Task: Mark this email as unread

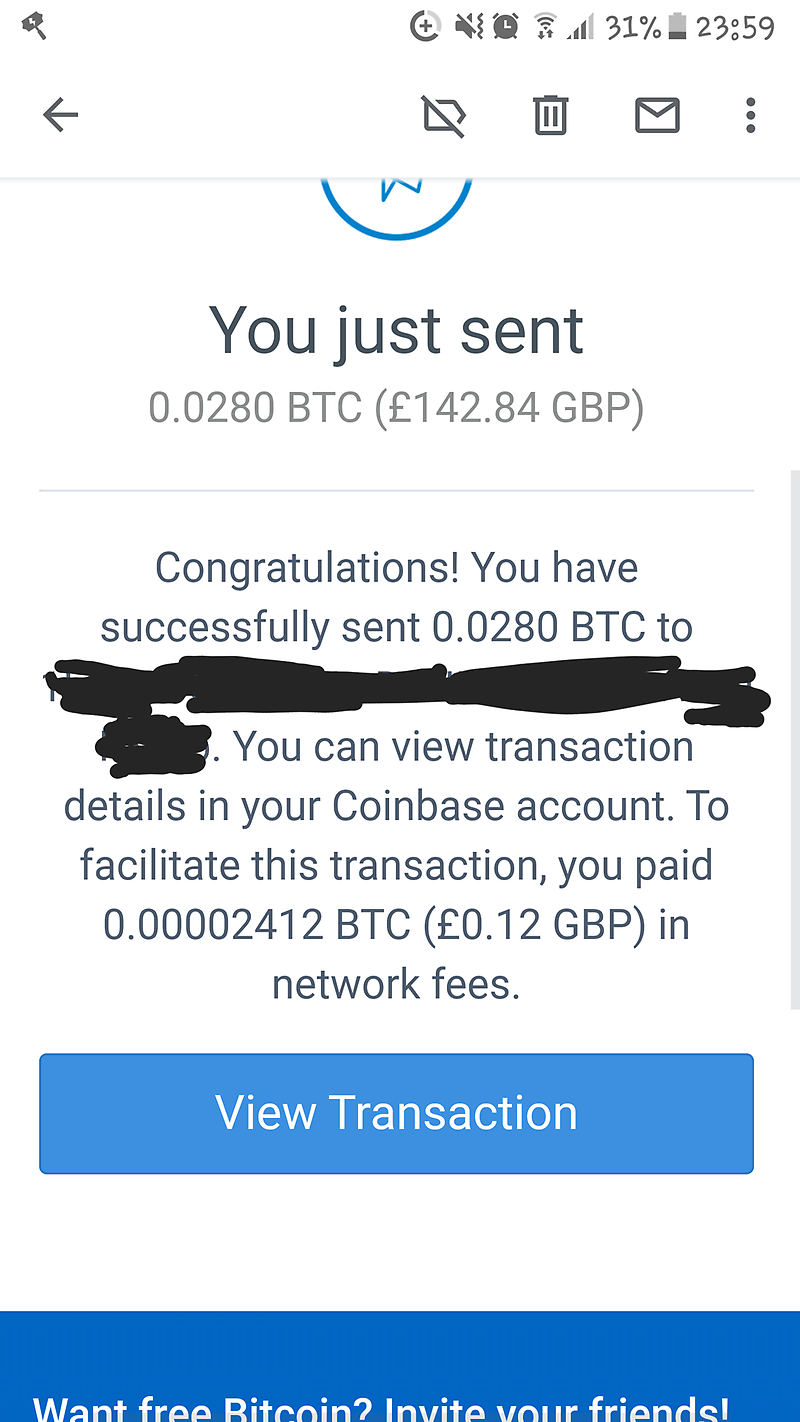Action: (x=657, y=116)
